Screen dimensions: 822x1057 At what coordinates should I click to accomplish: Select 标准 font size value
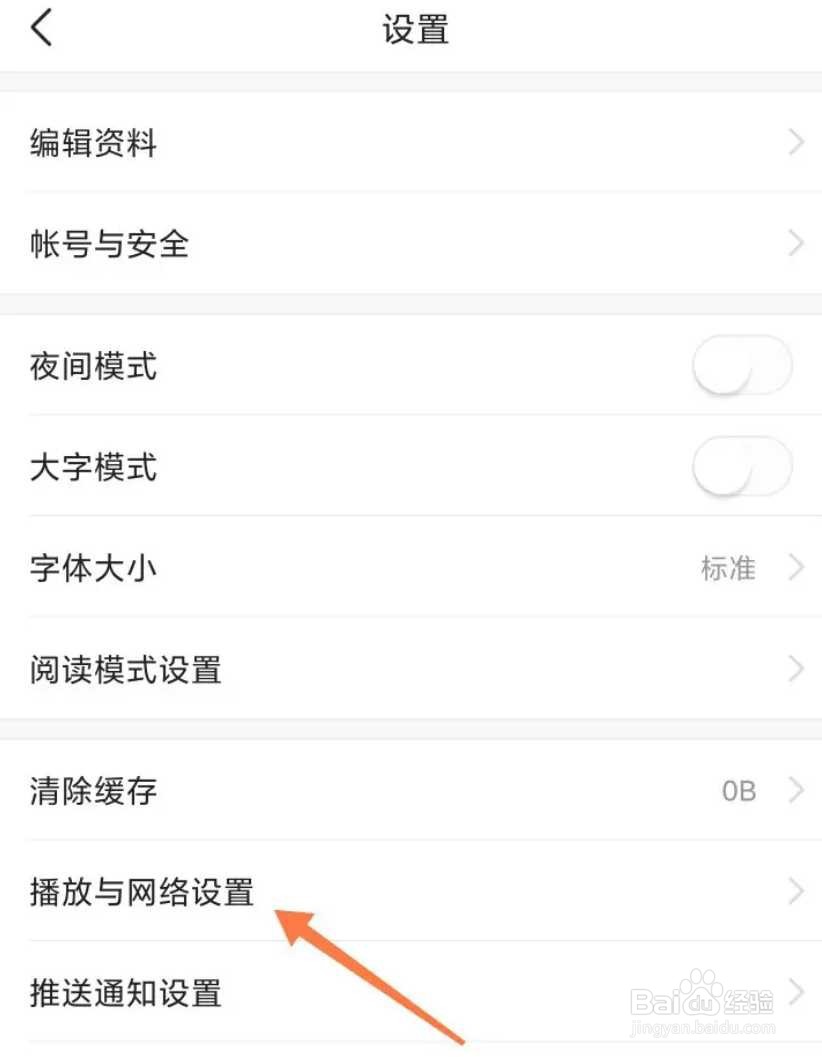pos(728,568)
